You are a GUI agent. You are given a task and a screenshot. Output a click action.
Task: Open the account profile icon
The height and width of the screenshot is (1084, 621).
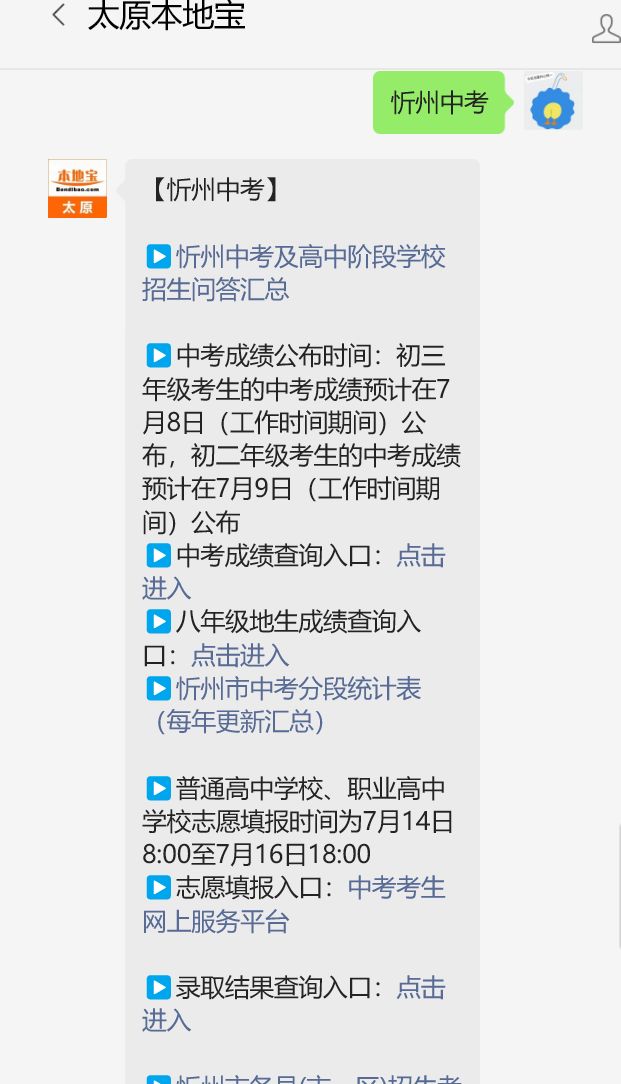pos(605,27)
